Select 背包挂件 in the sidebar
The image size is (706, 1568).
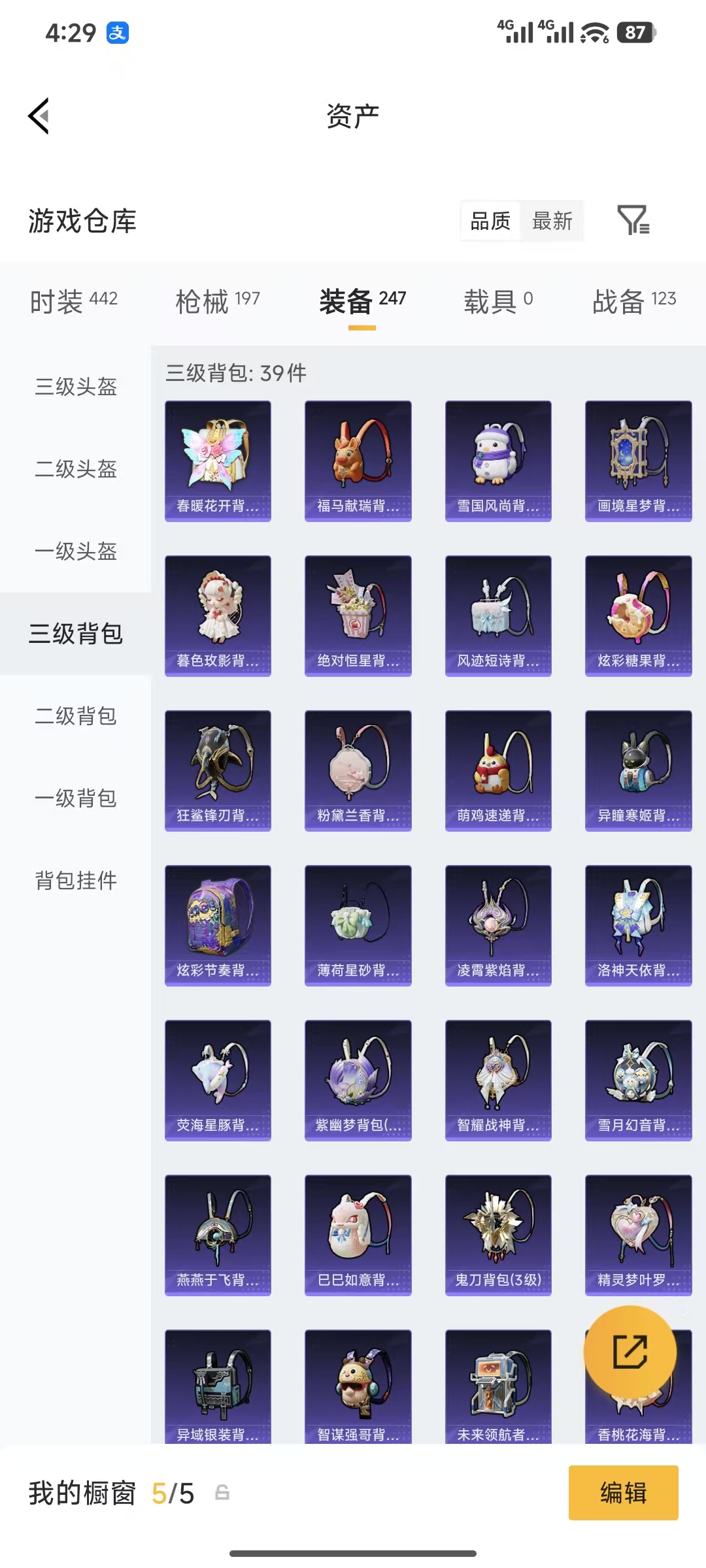[x=75, y=881]
